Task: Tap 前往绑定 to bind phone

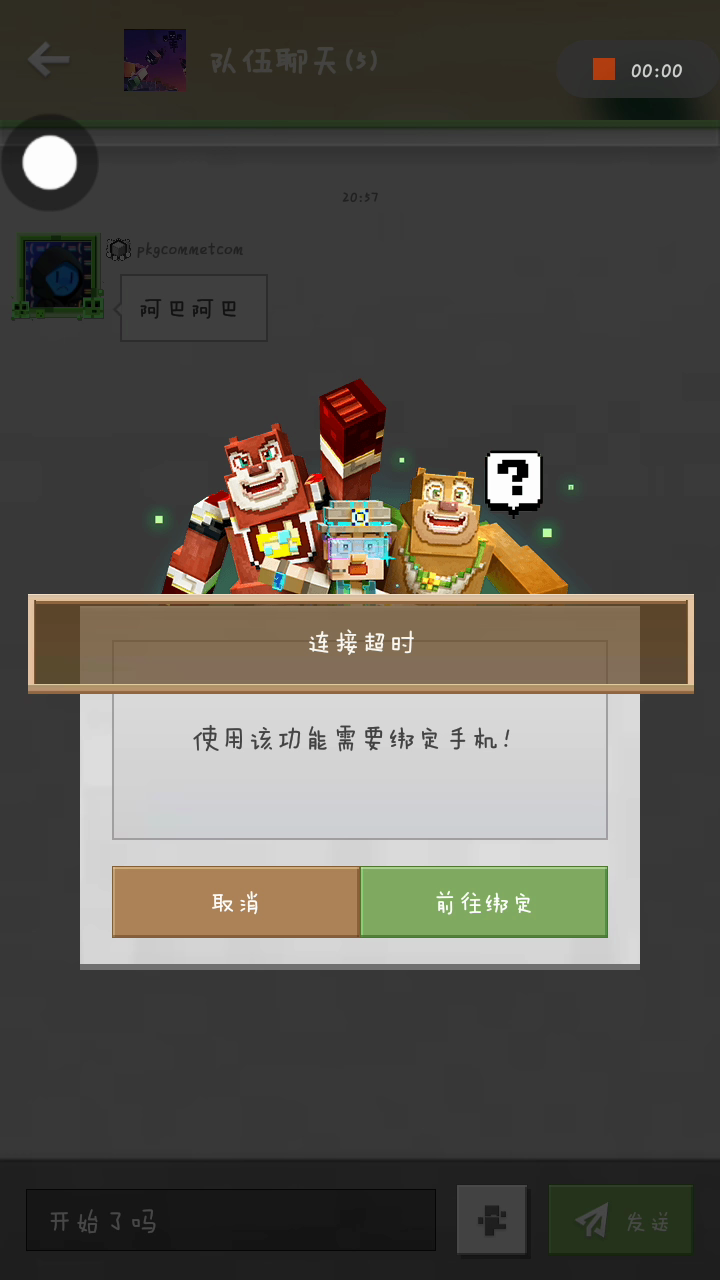Action: (x=484, y=902)
